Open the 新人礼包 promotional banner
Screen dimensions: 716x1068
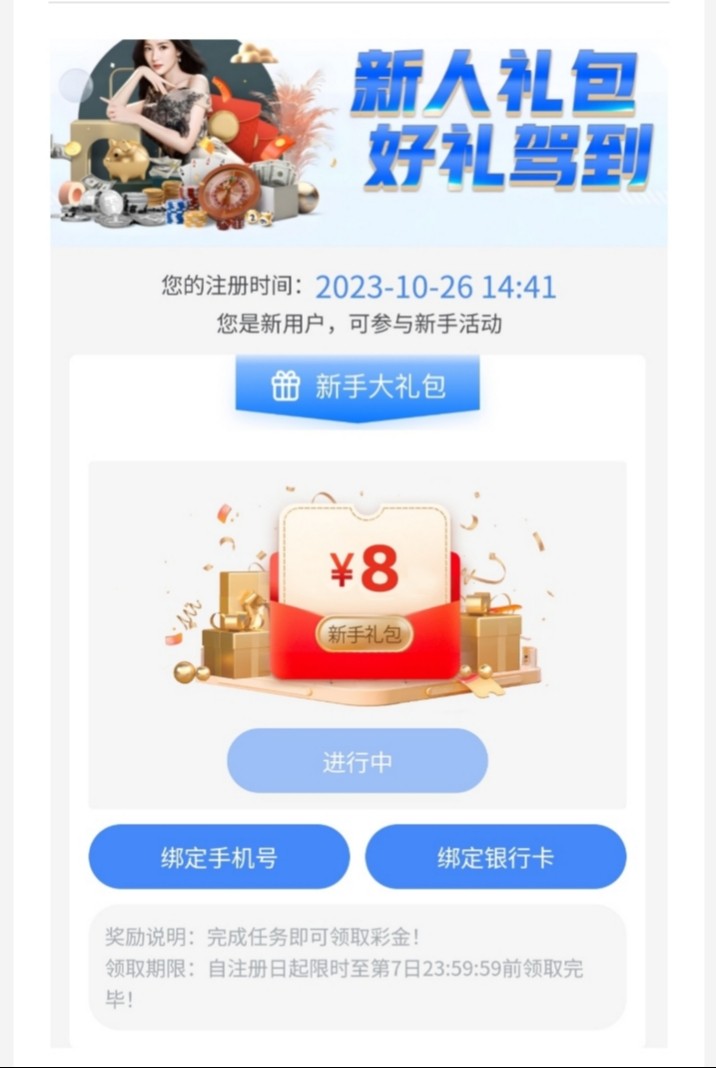(x=358, y=143)
